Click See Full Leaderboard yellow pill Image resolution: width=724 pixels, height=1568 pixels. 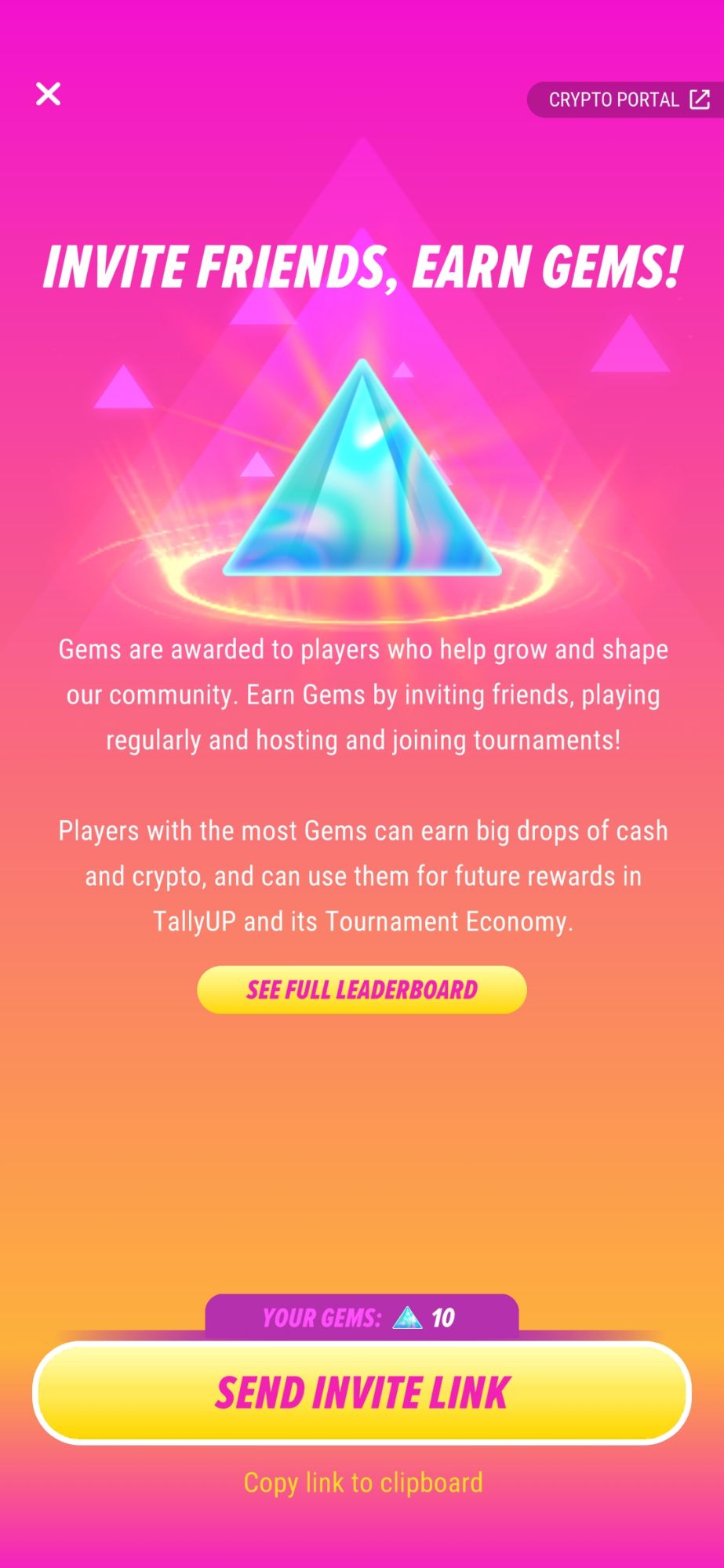click(361, 990)
